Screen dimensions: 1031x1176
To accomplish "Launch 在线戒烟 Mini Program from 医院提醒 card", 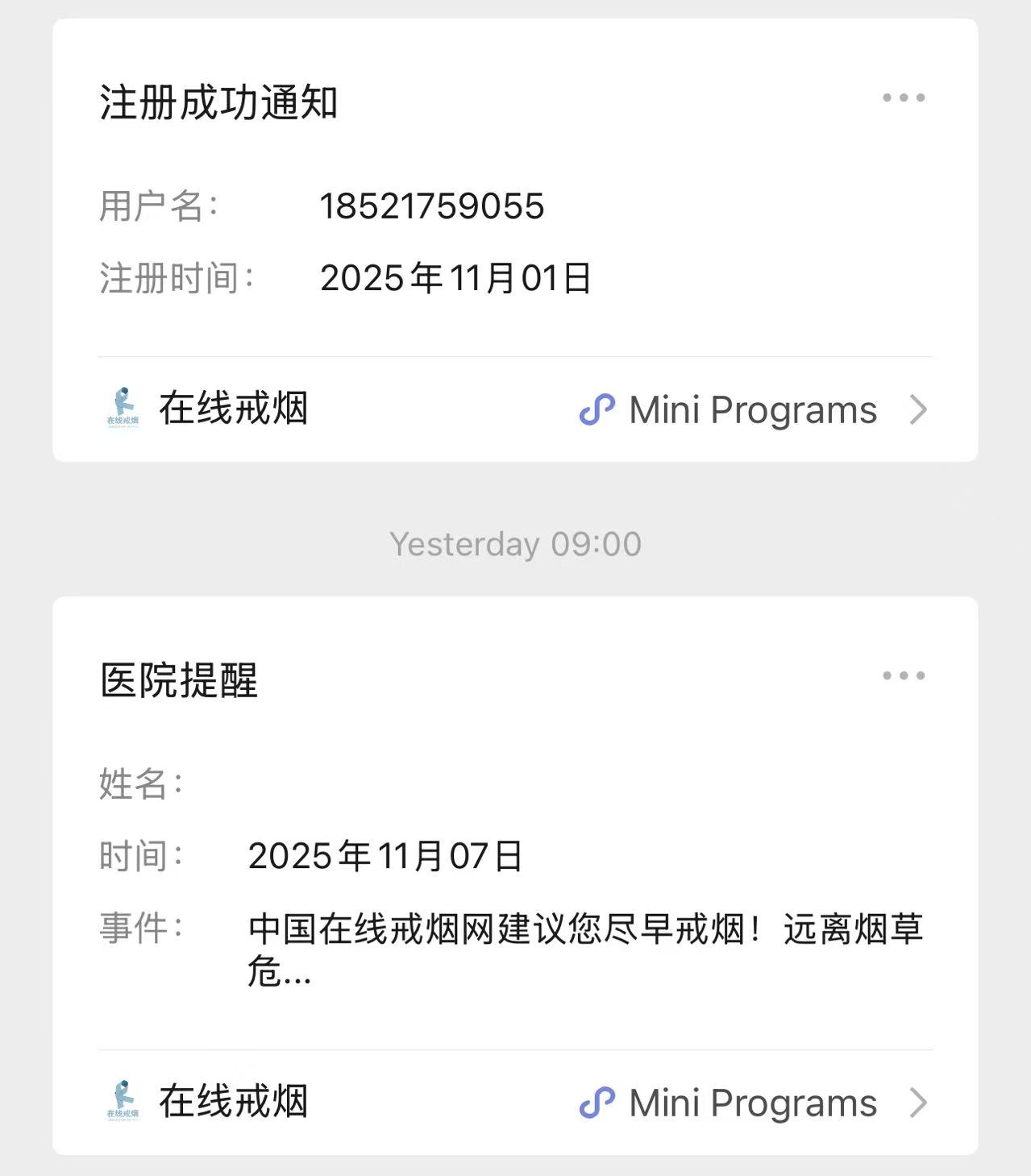I will tap(514, 1103).
